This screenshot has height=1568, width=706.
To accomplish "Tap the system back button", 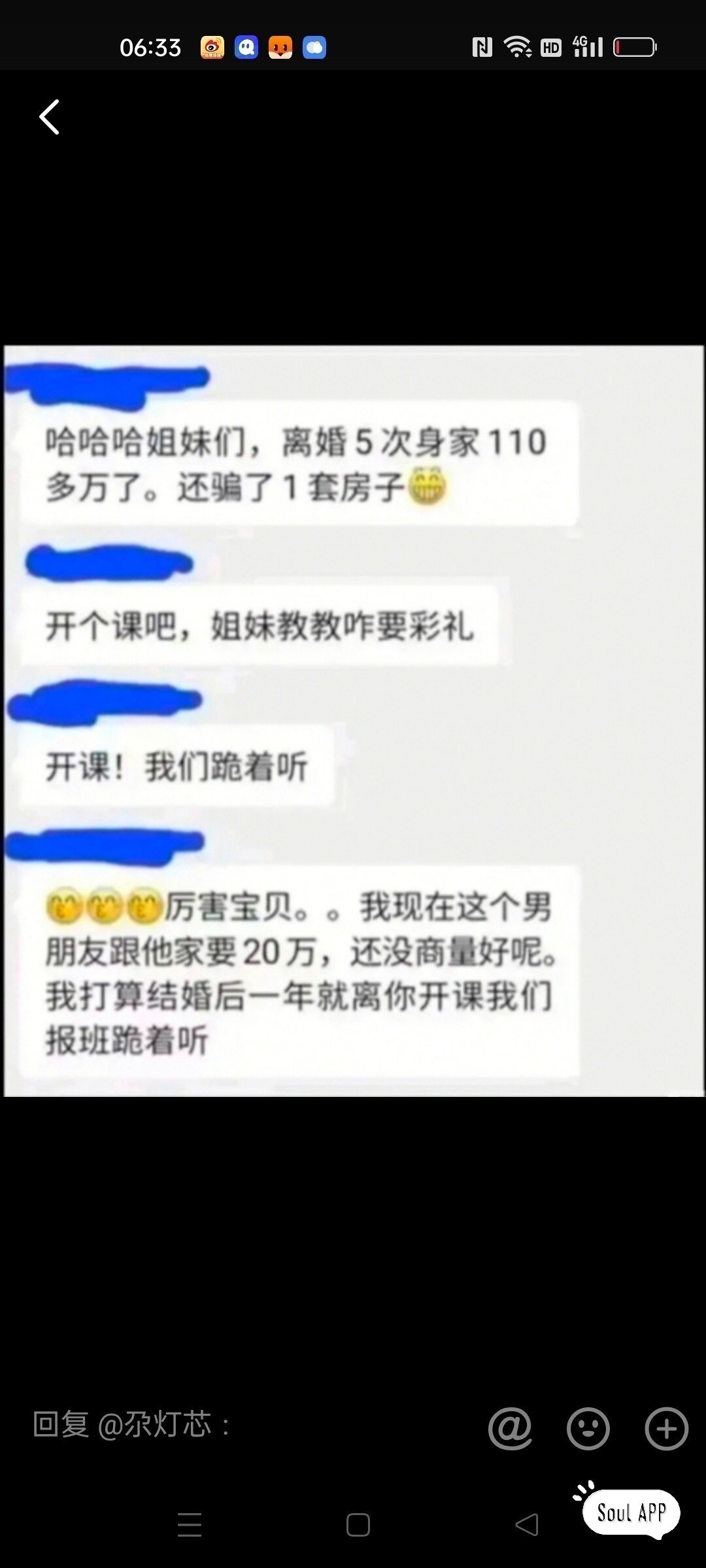I will (x=527, y=1524).
